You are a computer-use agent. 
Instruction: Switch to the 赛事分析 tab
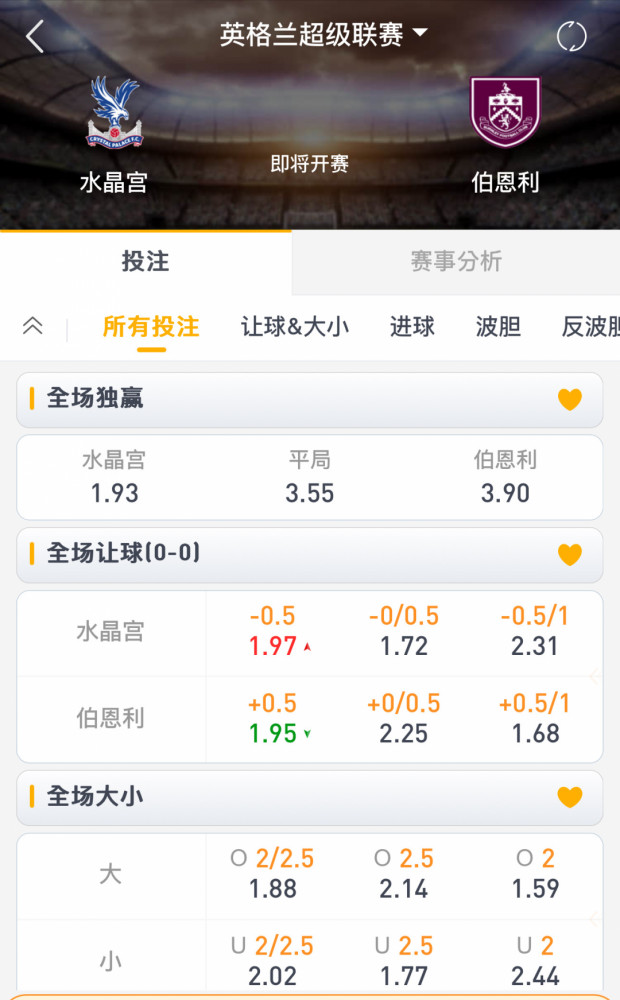pyautogui.click(x=456, y=262)
